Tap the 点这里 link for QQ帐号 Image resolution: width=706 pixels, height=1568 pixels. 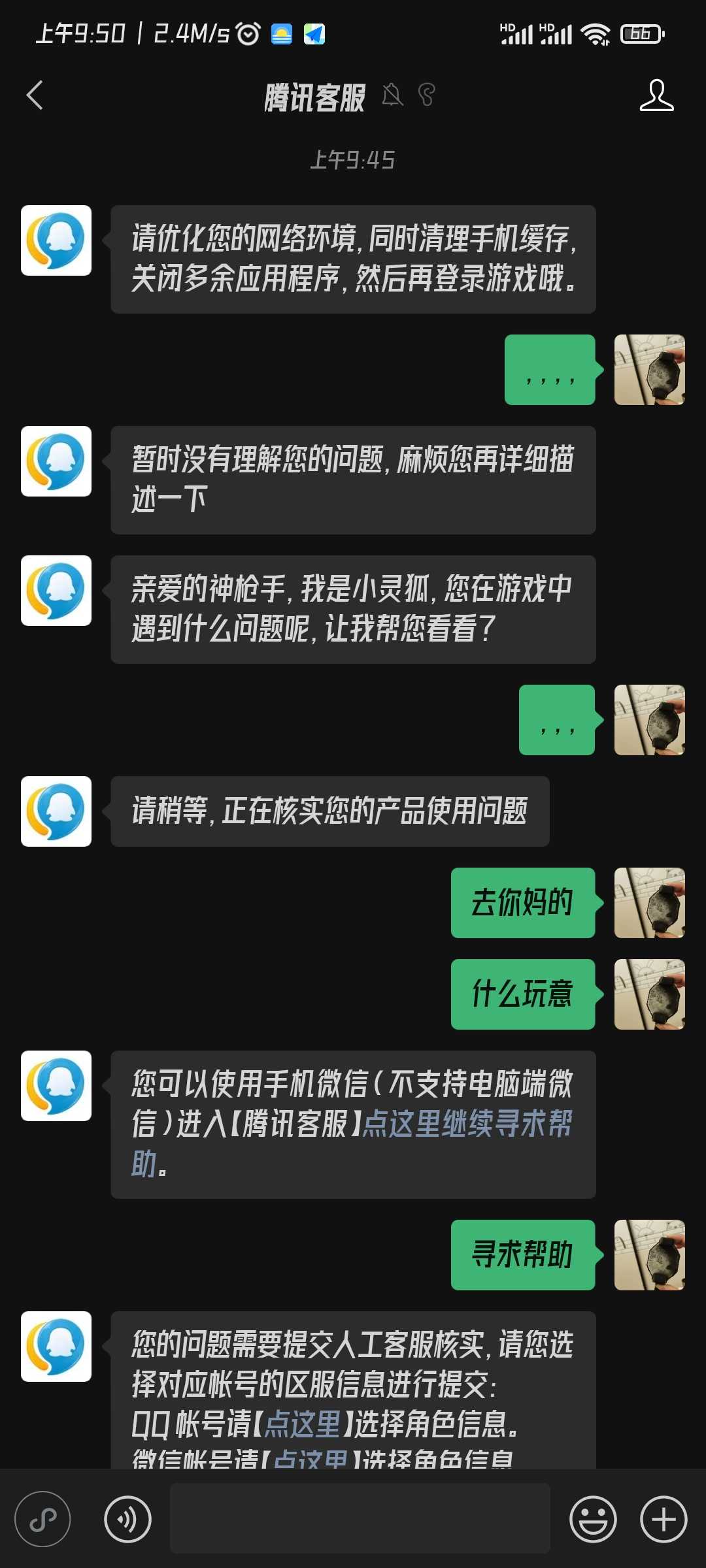coord(303,1424)
